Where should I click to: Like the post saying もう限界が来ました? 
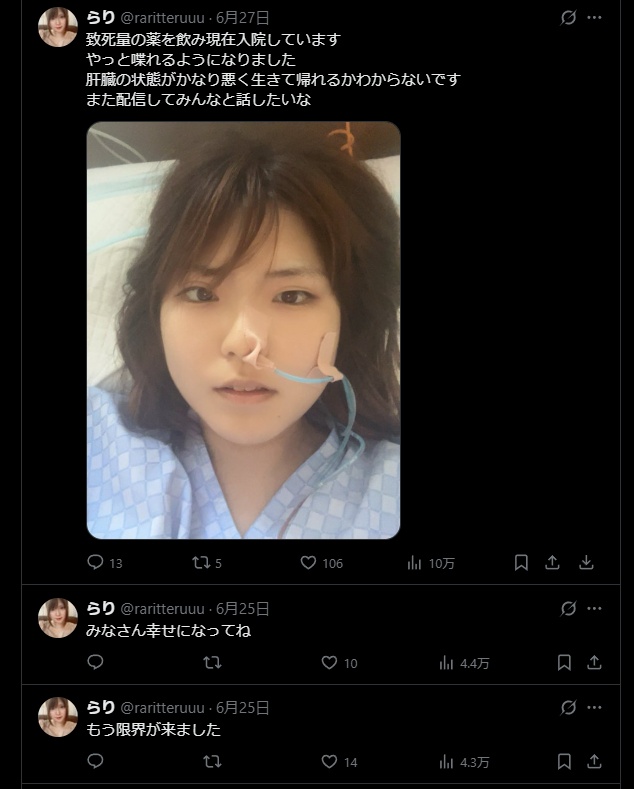pyautogui.click(x=329, y=761)
